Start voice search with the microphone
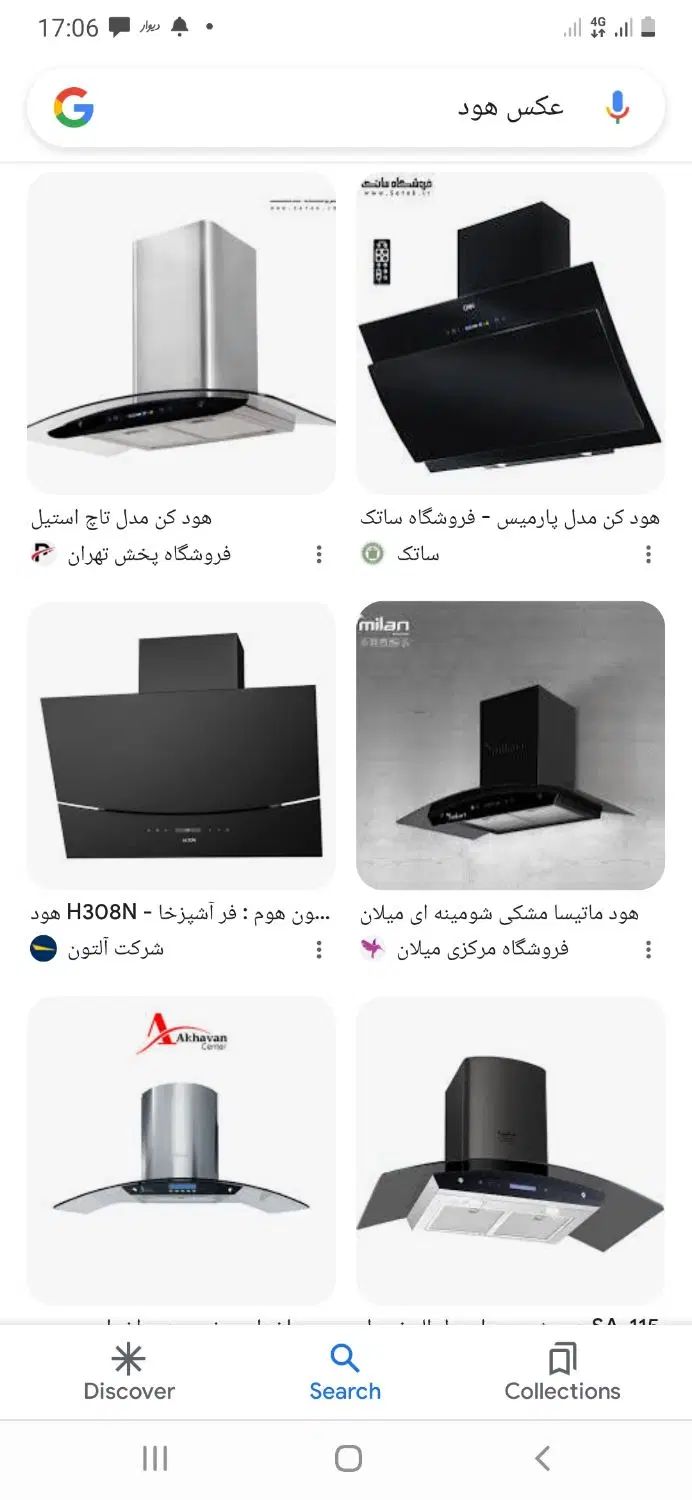Viewport: 692px width, 1500px height. (x=617, y=108)
